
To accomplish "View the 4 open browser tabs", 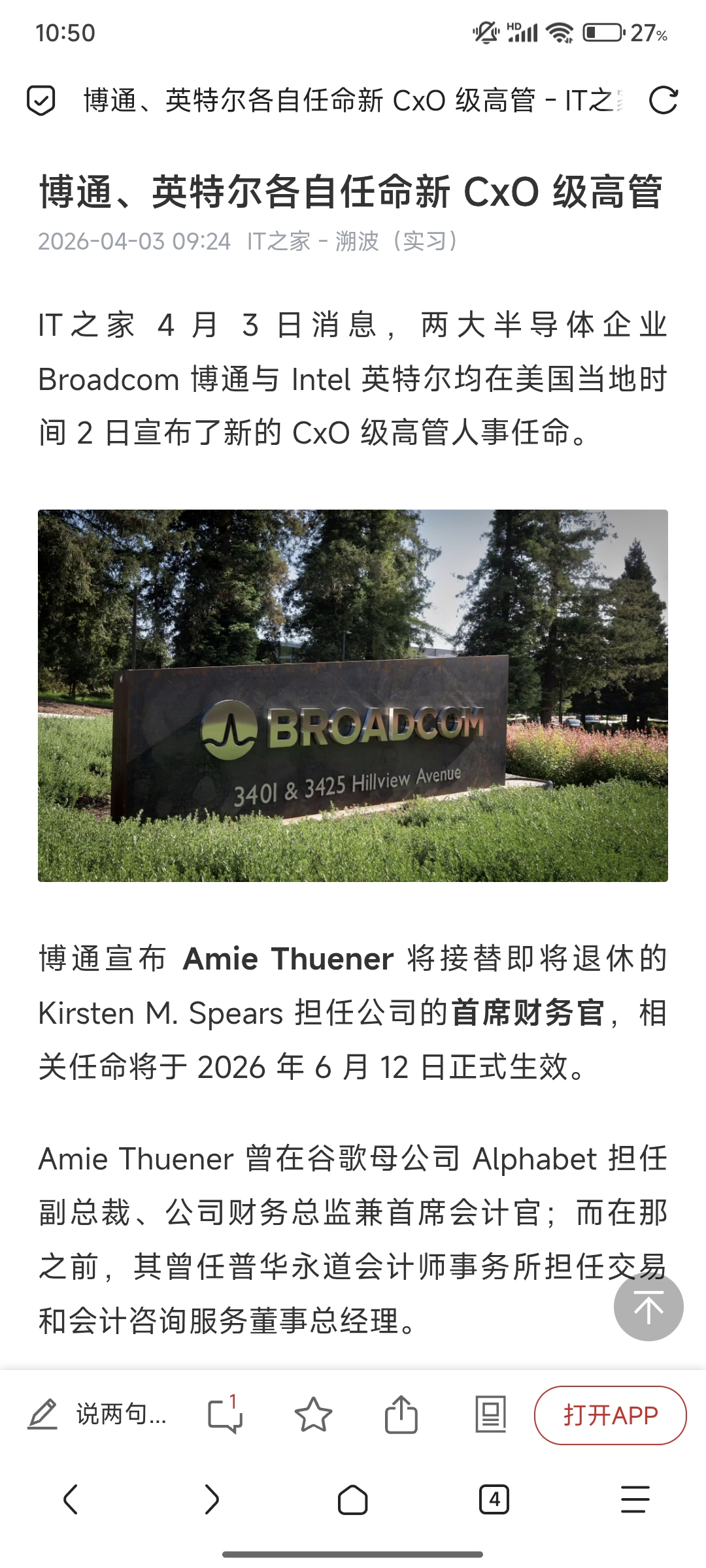I will (494, 1499).
